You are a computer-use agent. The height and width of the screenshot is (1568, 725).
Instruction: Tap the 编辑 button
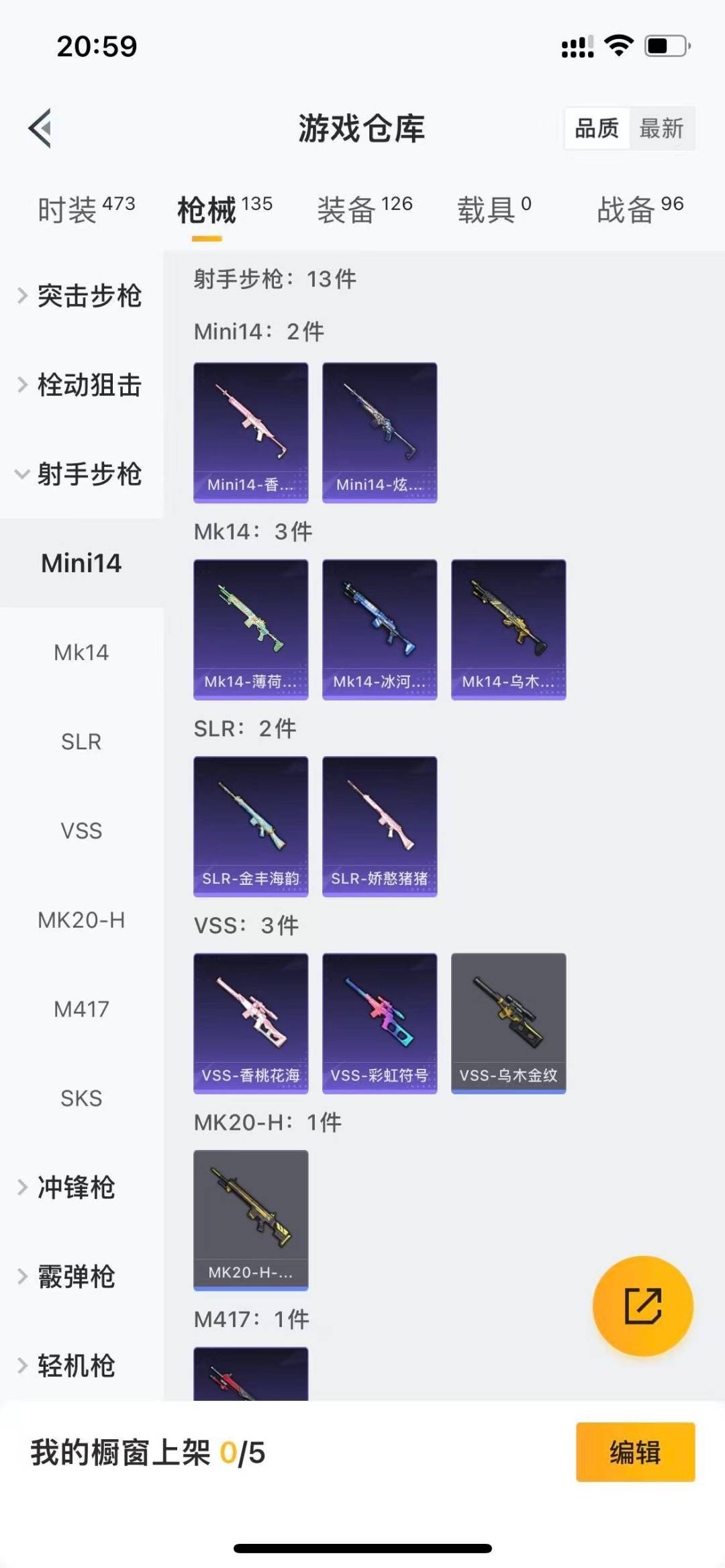pos(635,1452)
